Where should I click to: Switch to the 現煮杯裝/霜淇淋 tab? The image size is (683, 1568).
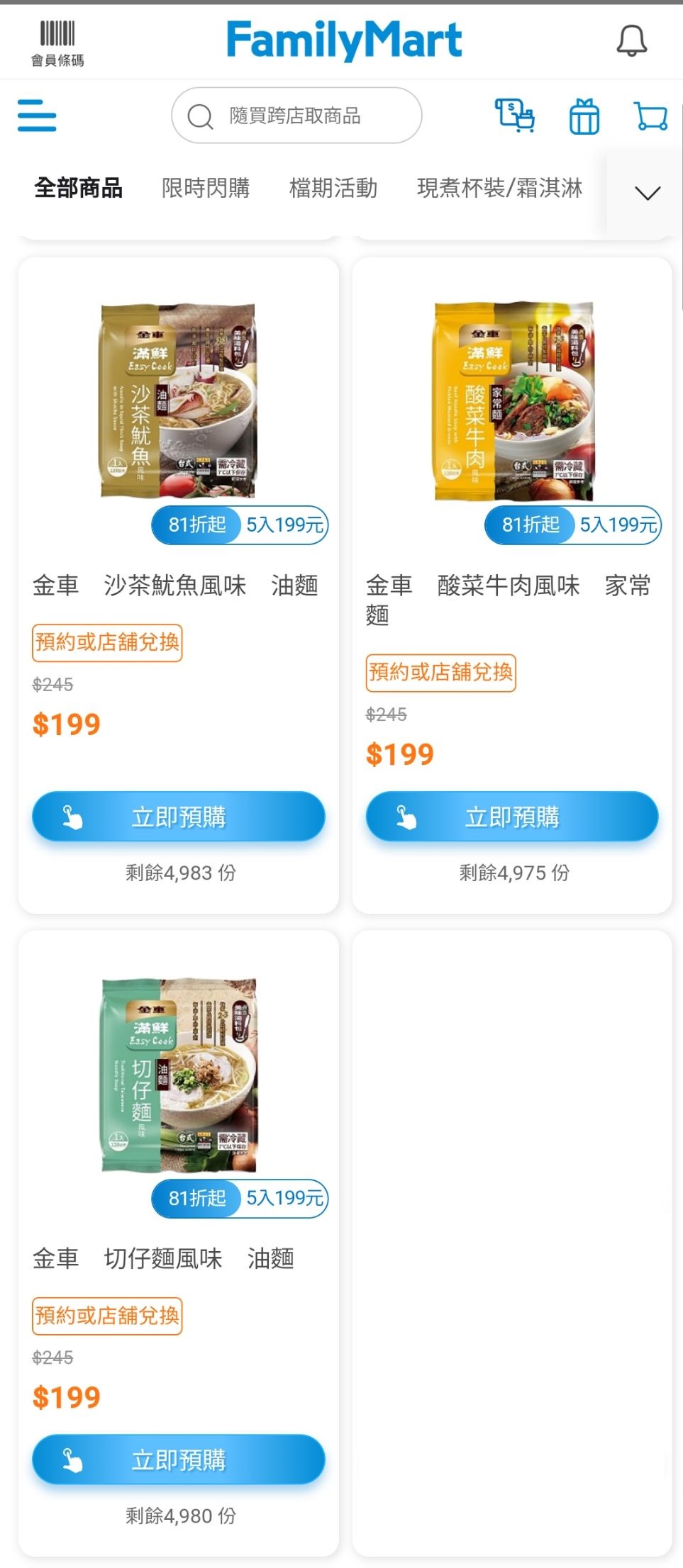[499, 188]
